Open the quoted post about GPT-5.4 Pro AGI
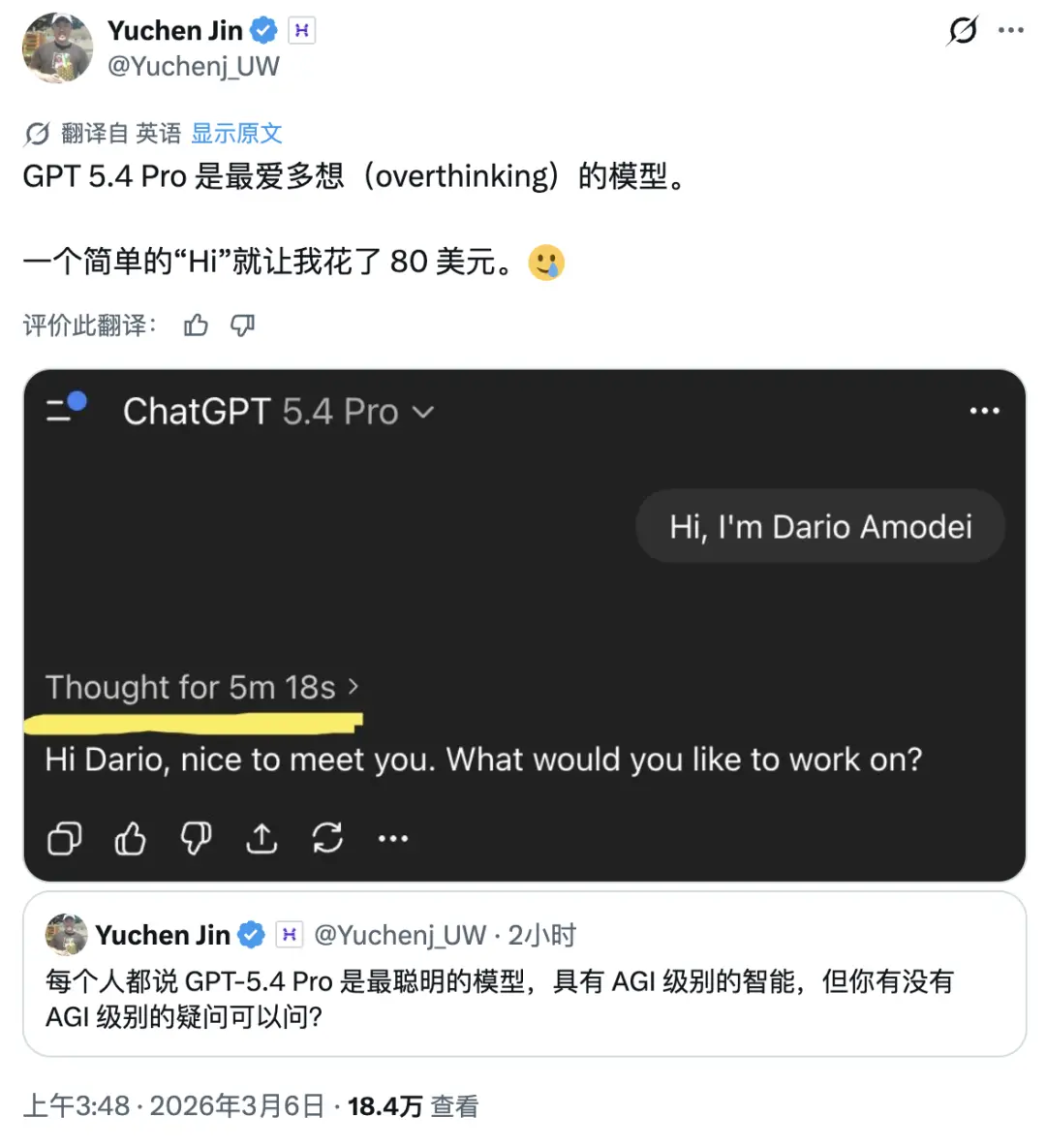The height and width of the screenshot is (1148, 1046). (524, 996)
